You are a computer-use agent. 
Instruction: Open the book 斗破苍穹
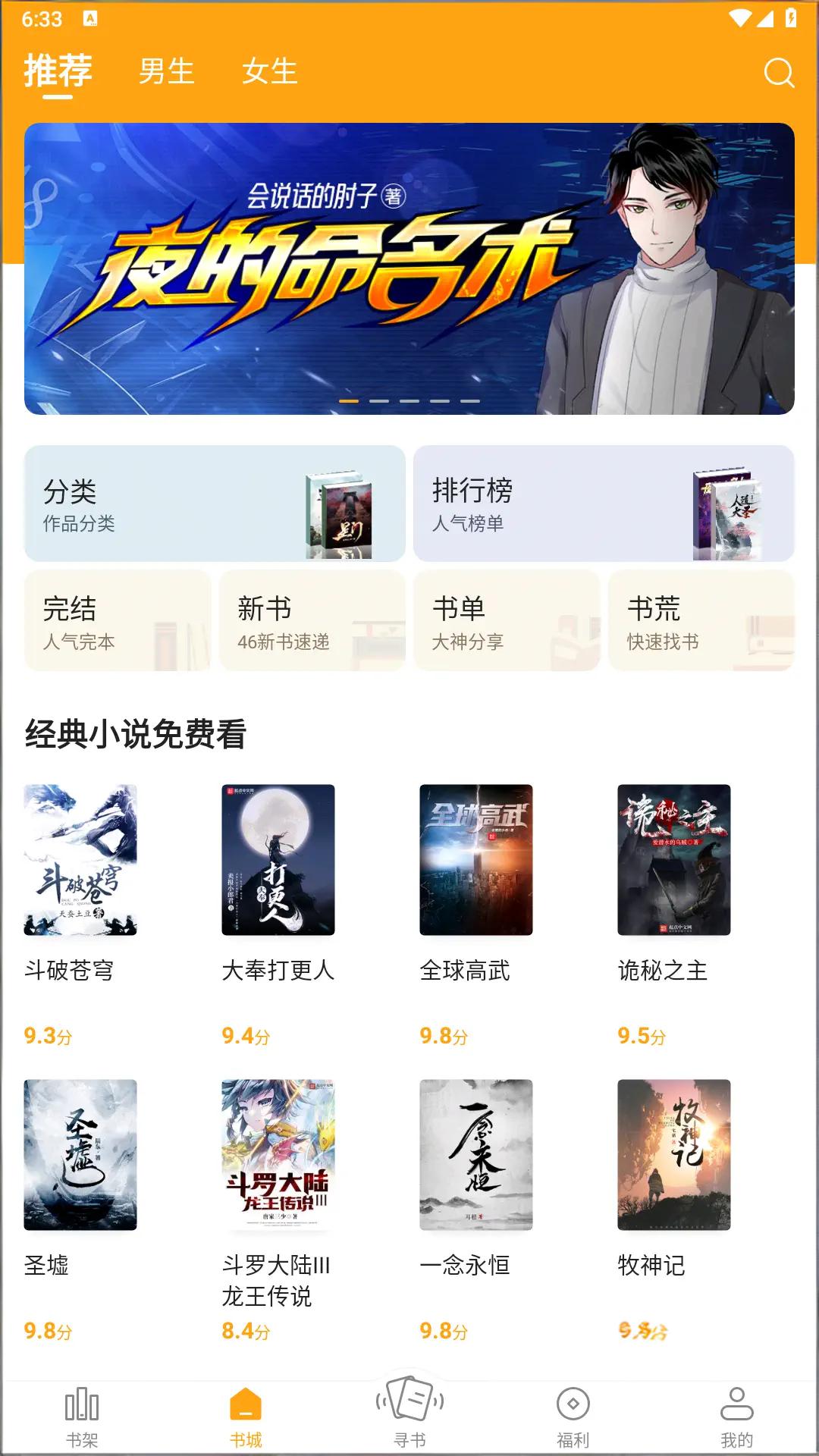80,860
